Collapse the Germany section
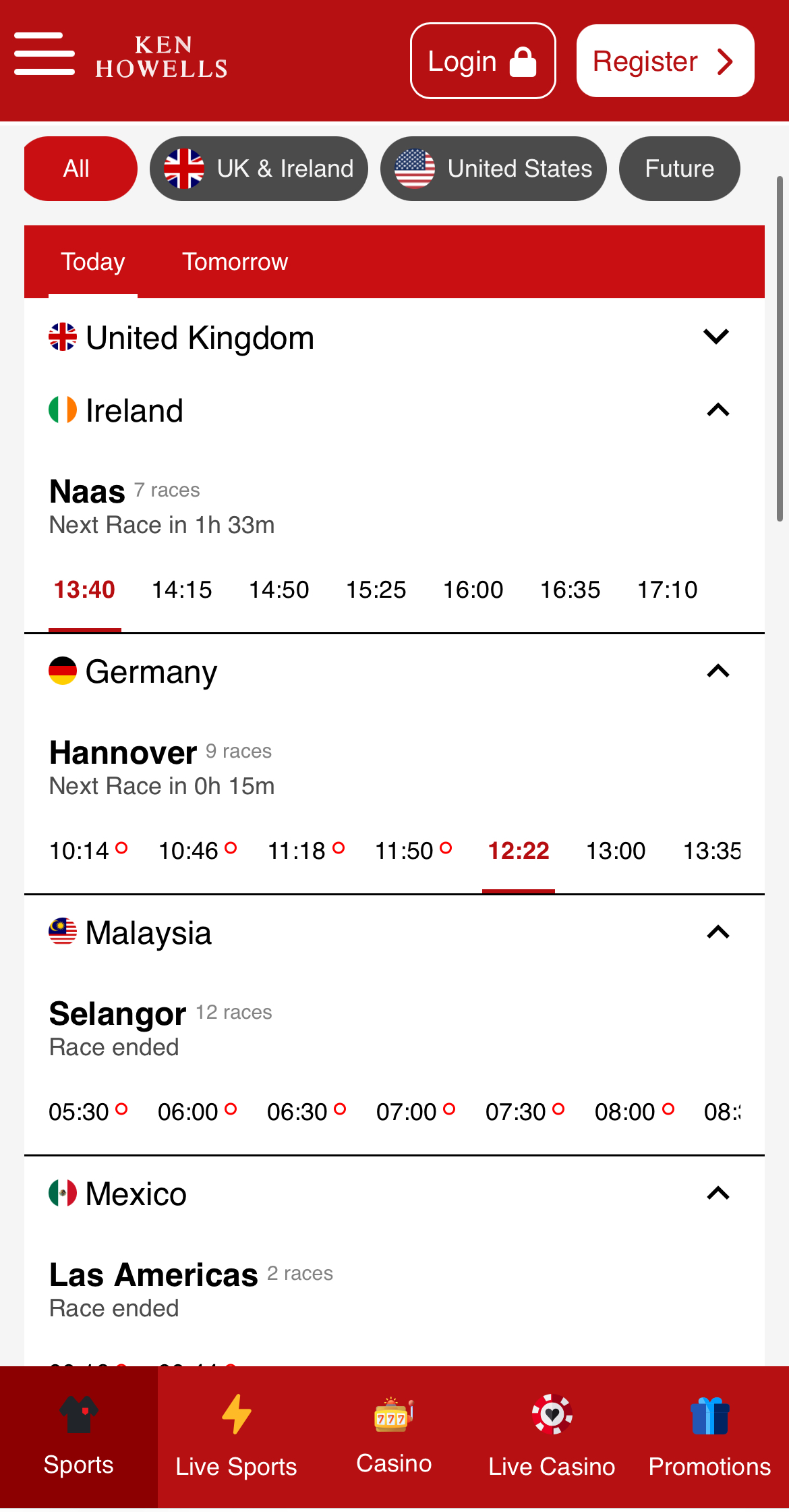The image size is (789, 1512). pos(718,671)
